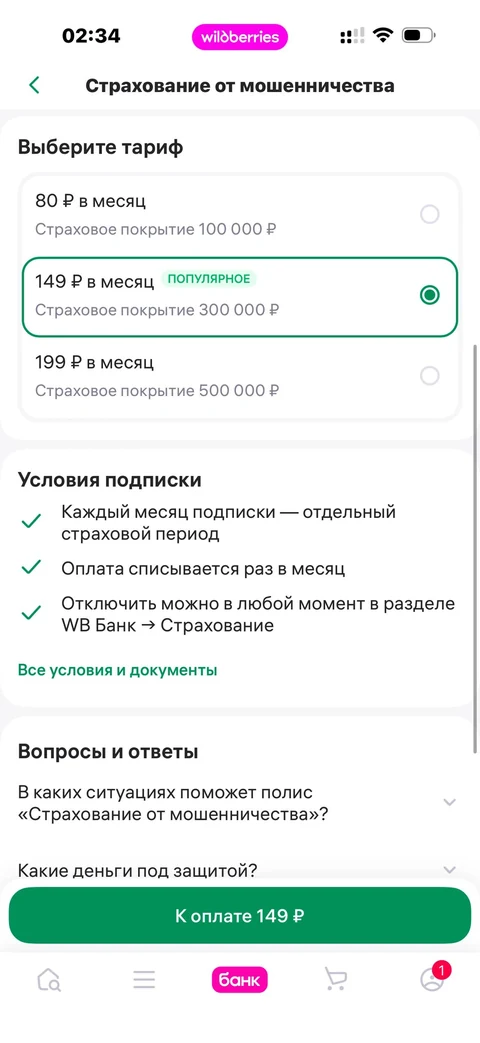Screen dimensions: 480x1043
Task: Select the 80 ₽ per month tariff
Action: [x=239, y=215]
